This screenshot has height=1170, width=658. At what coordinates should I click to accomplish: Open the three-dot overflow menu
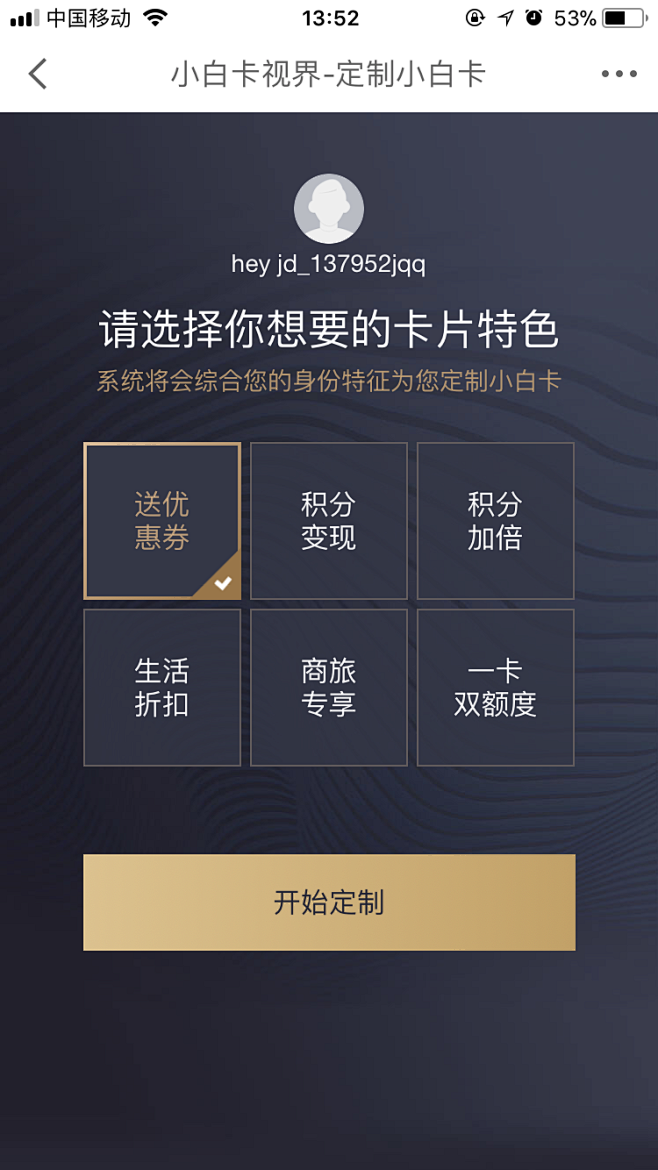(x=619, y=74)
